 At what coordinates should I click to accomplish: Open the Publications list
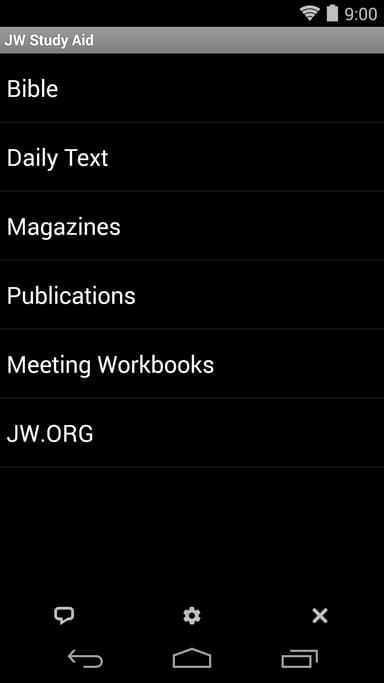tap(192, 294)
